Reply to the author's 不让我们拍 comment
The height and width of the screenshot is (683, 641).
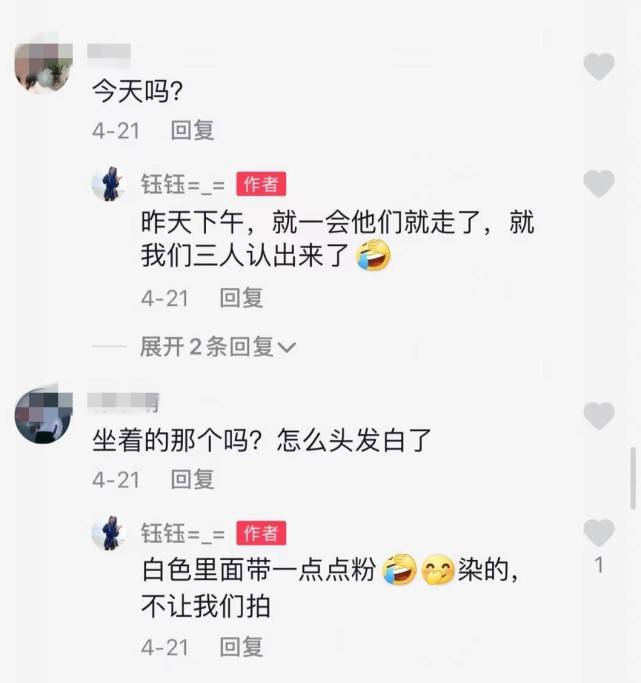241,646
